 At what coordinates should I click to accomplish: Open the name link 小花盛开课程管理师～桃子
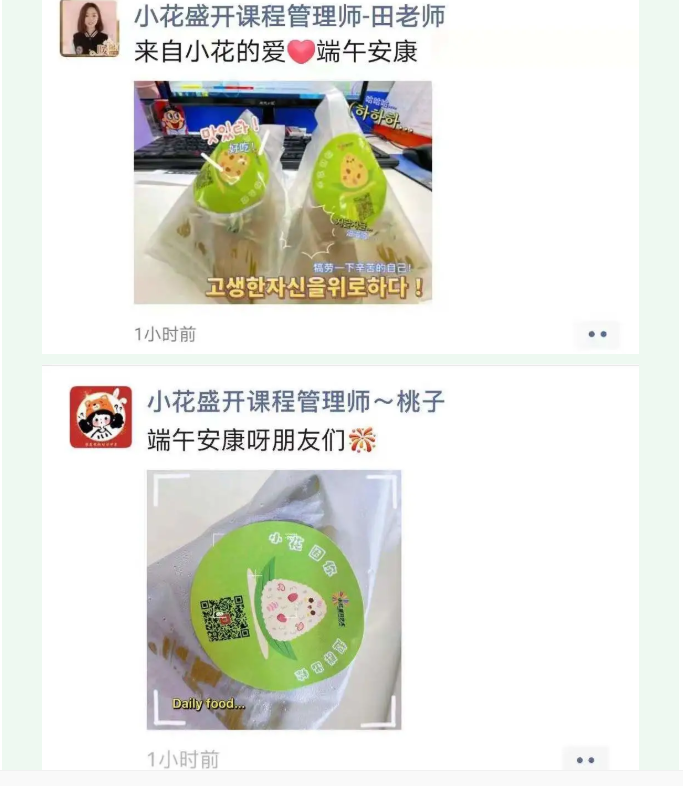coord(296,402)
